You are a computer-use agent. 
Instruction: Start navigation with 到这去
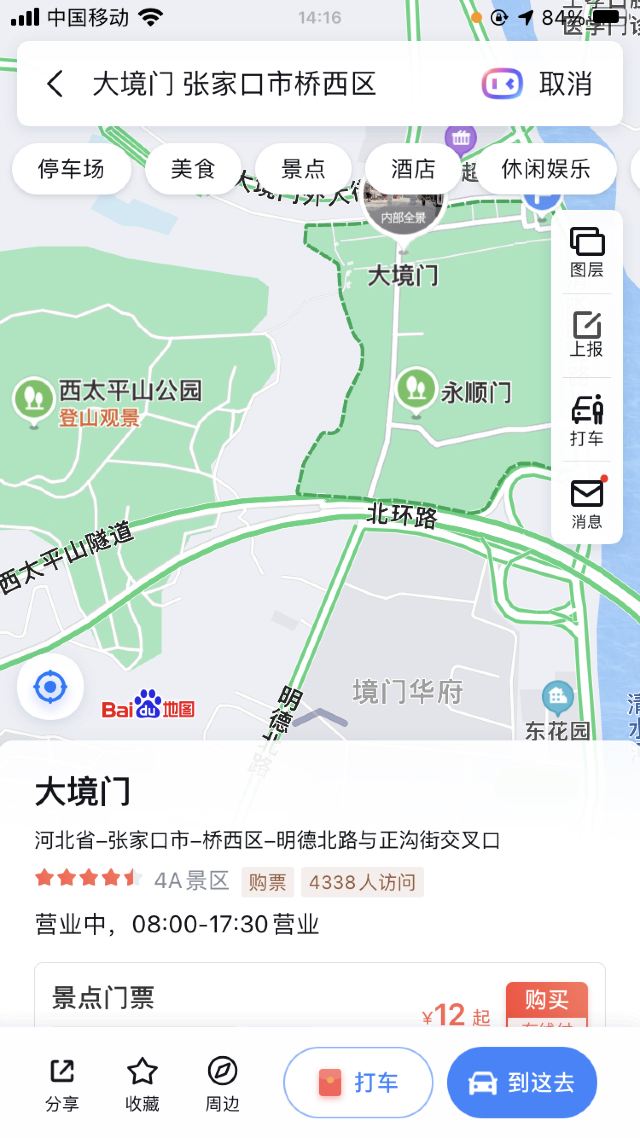(x=522, y=1082)
